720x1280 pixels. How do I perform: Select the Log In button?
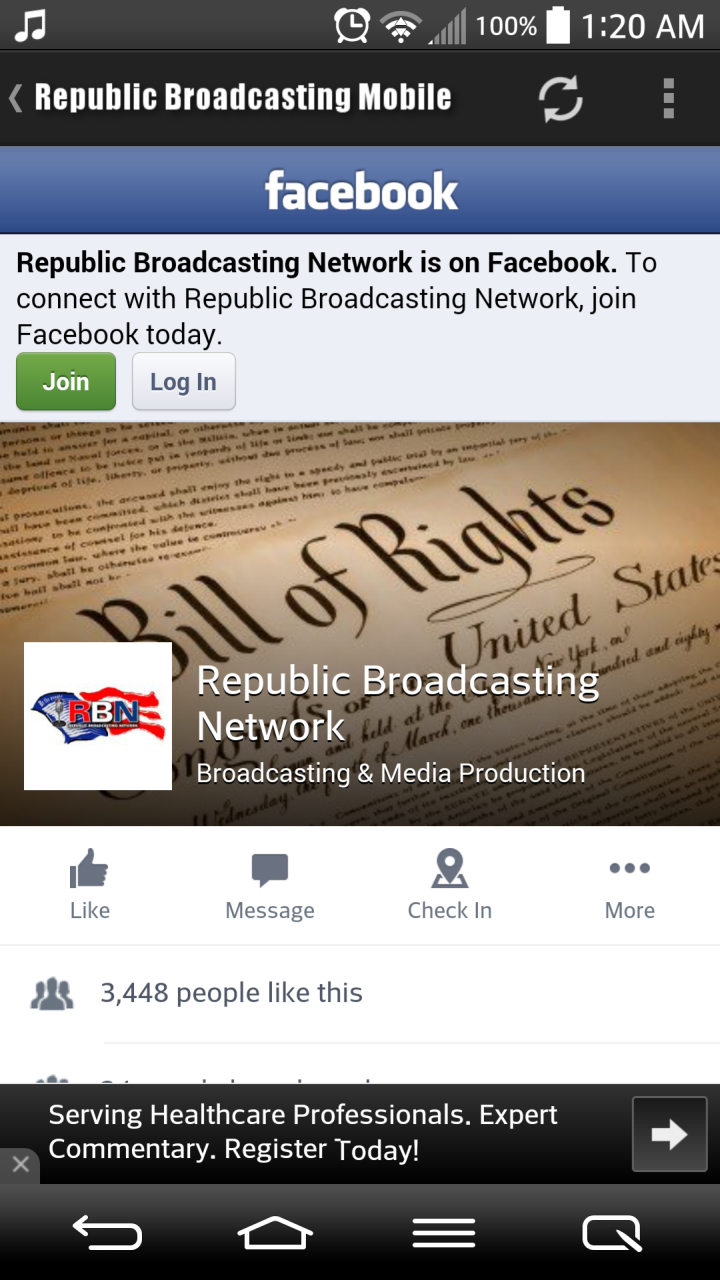click(x=183, y=381)
